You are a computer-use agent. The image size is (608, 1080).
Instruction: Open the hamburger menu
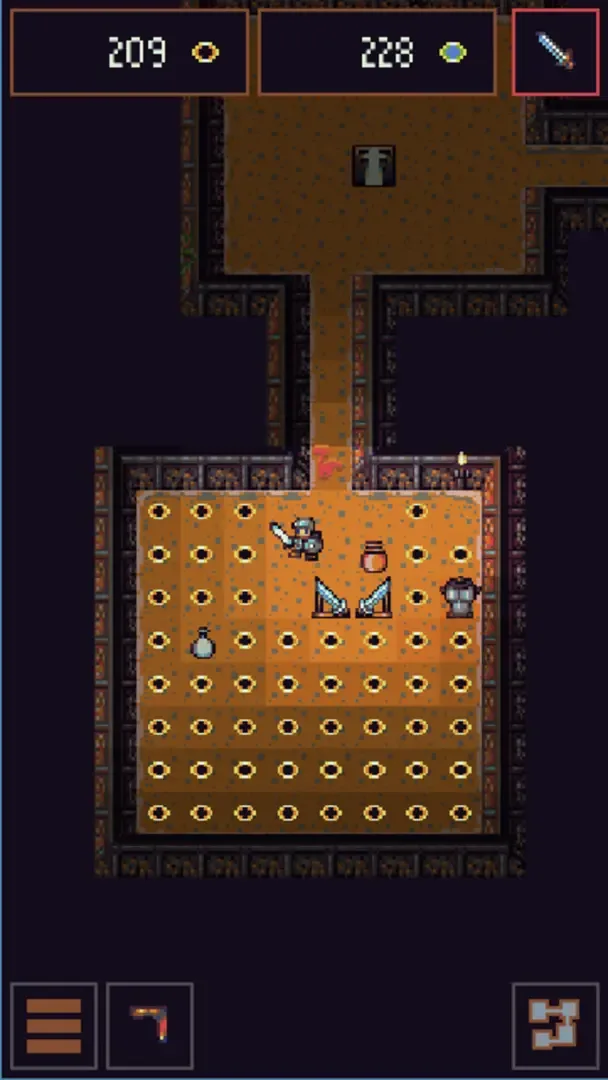54,1026
